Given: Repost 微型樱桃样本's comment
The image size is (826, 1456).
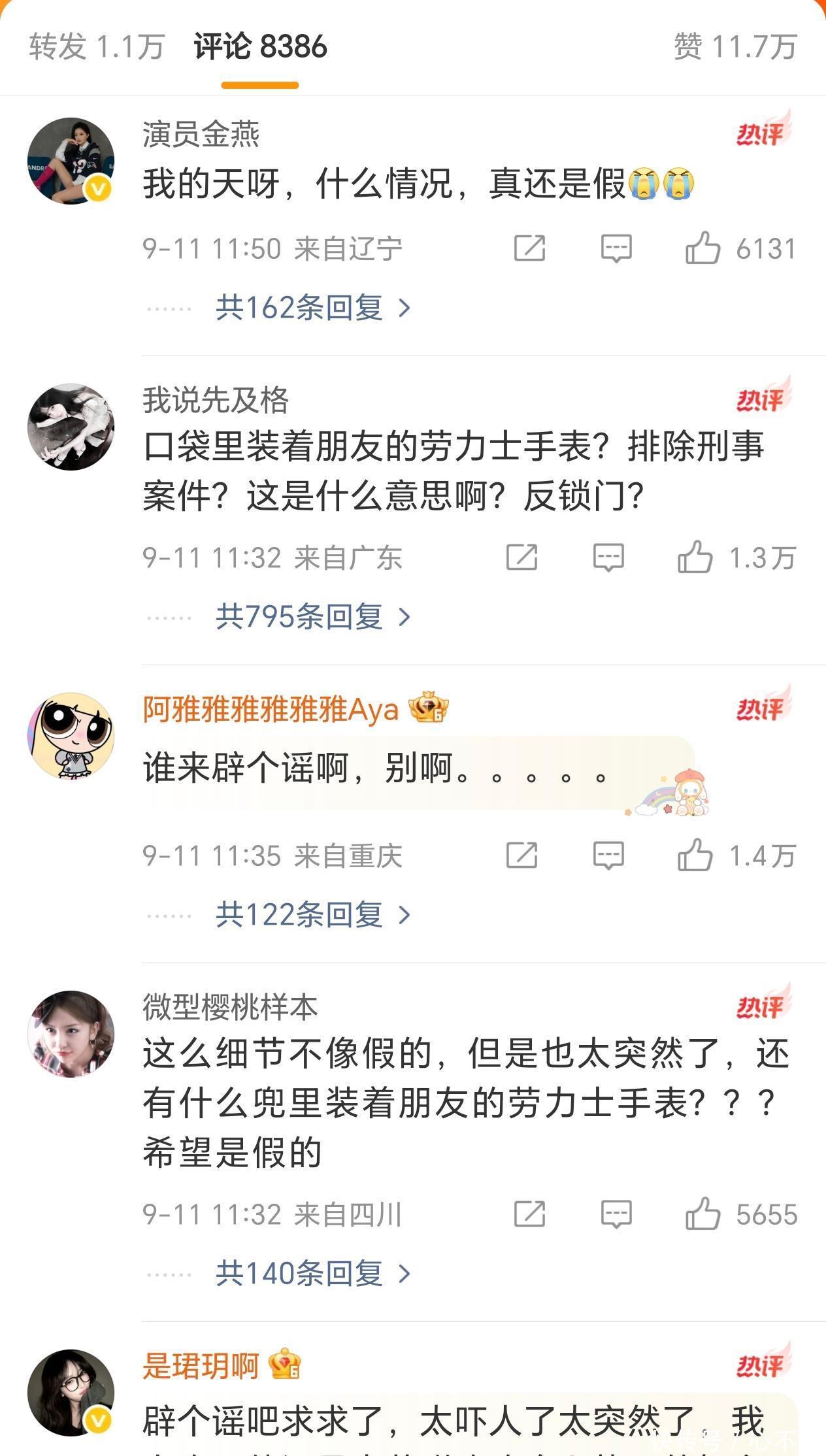Looking at the screenshot, I should coord(529,1214).
